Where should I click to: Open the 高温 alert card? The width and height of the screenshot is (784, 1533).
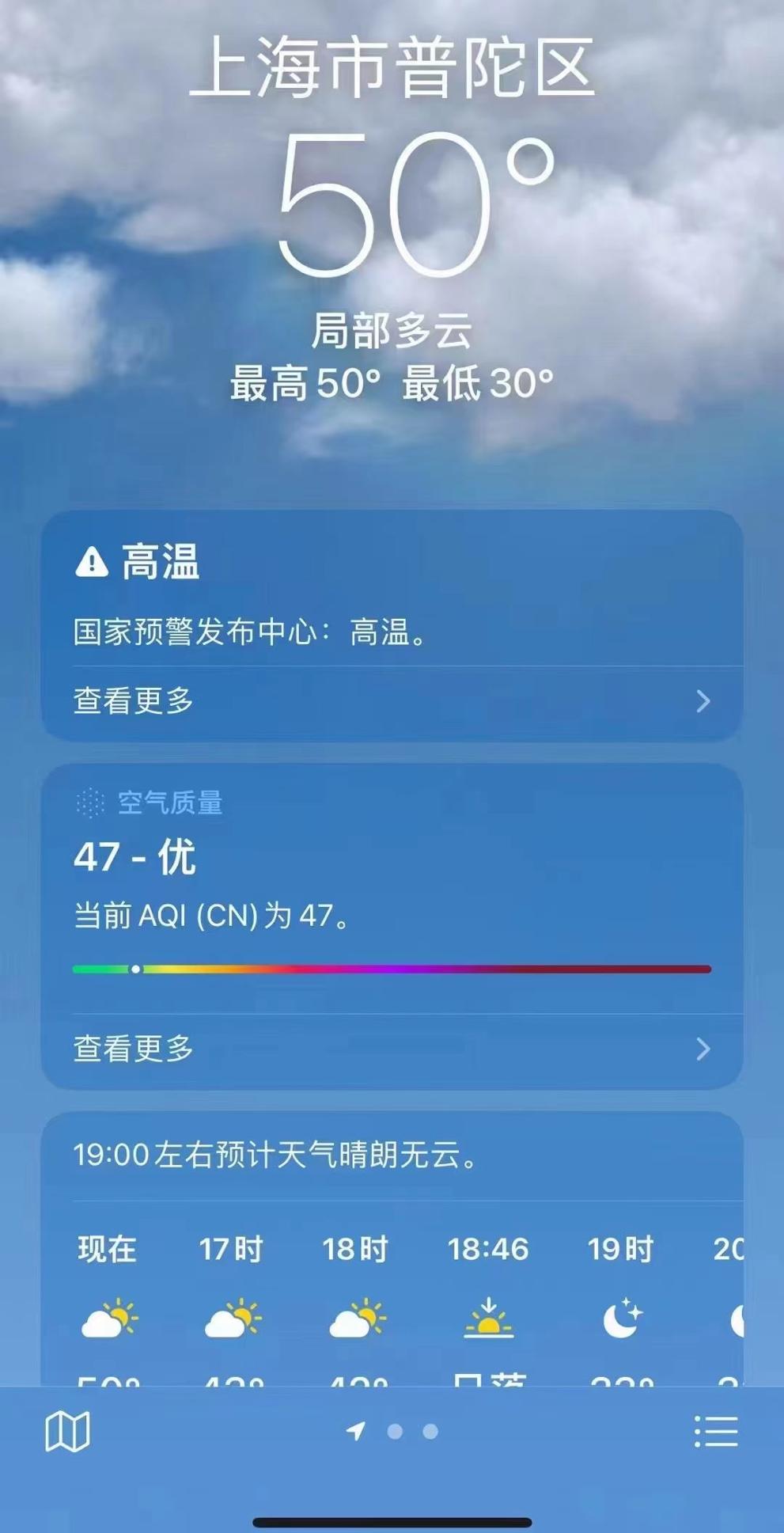coord(392,594)
